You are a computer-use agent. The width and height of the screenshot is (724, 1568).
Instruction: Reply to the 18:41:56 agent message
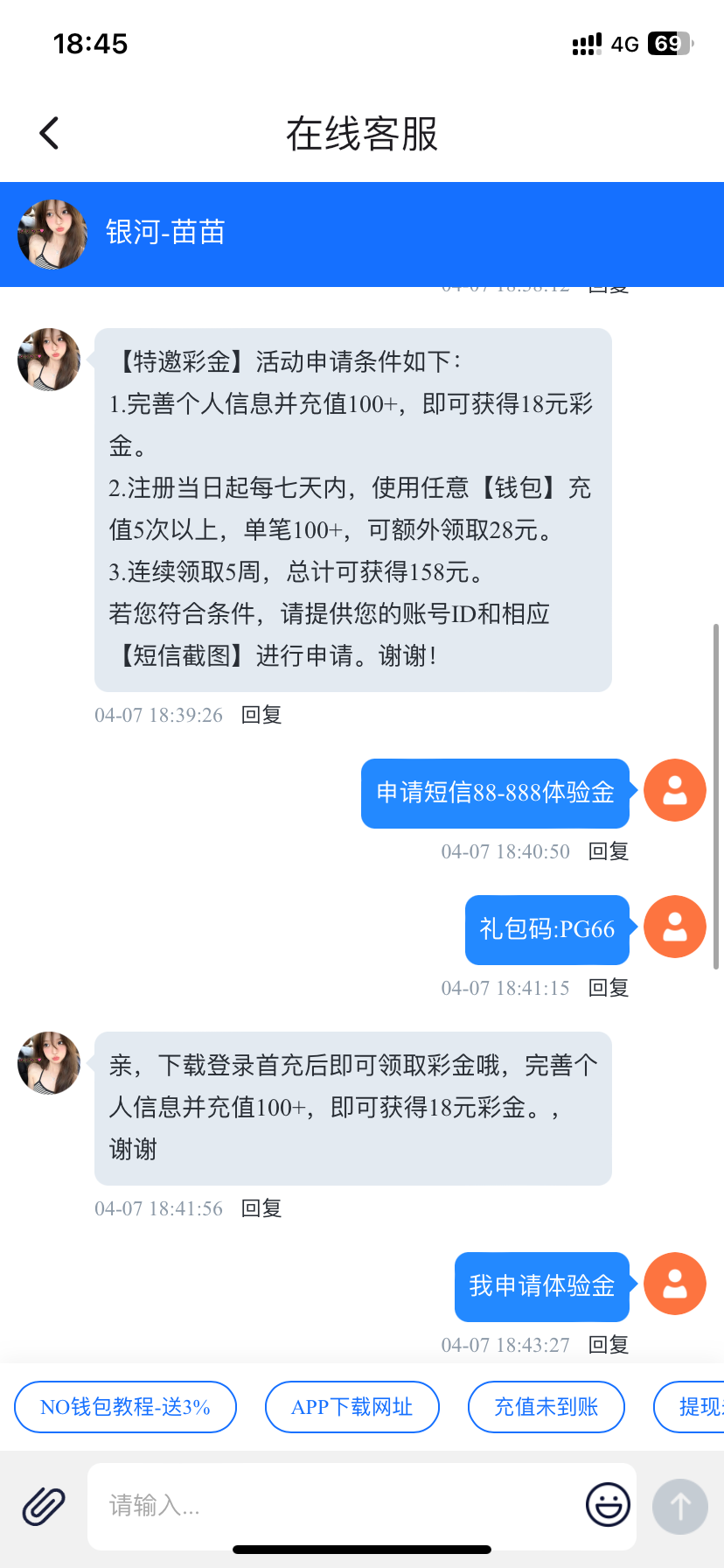(261, 1208)
